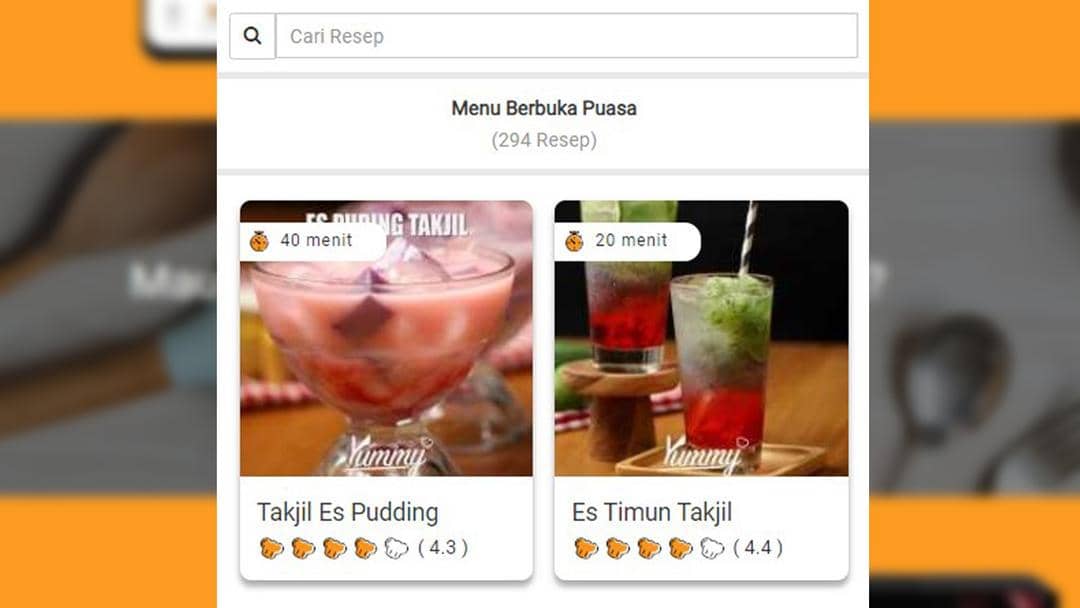Screen dimensions: 1080x608
Task: Focus the Cari Resep search field
Action: pyautogui.click(x=566, y=36)
